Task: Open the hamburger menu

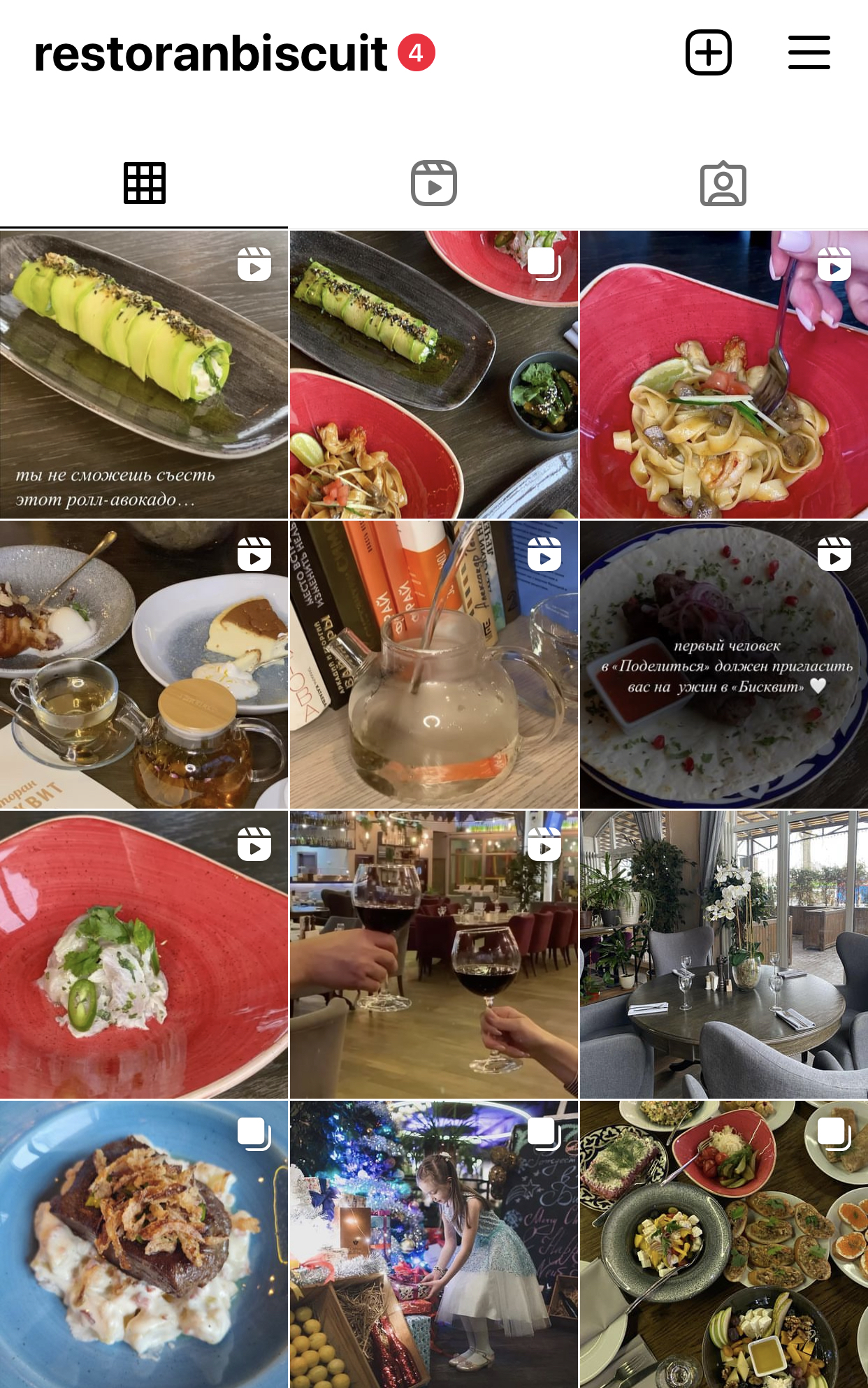Action: (809, 52)
